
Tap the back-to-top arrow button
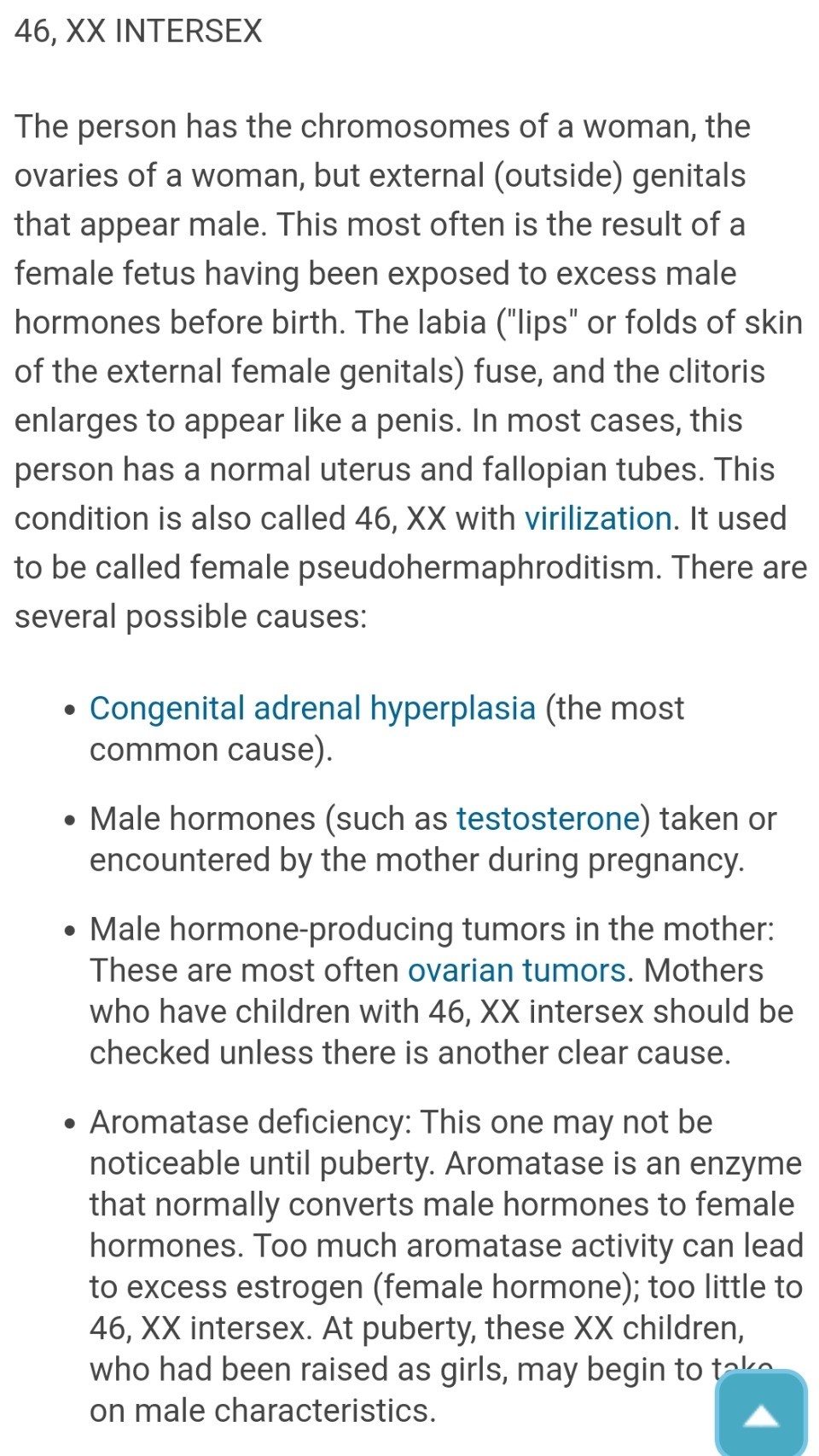pyautogui.click(x=761, y=1412)
